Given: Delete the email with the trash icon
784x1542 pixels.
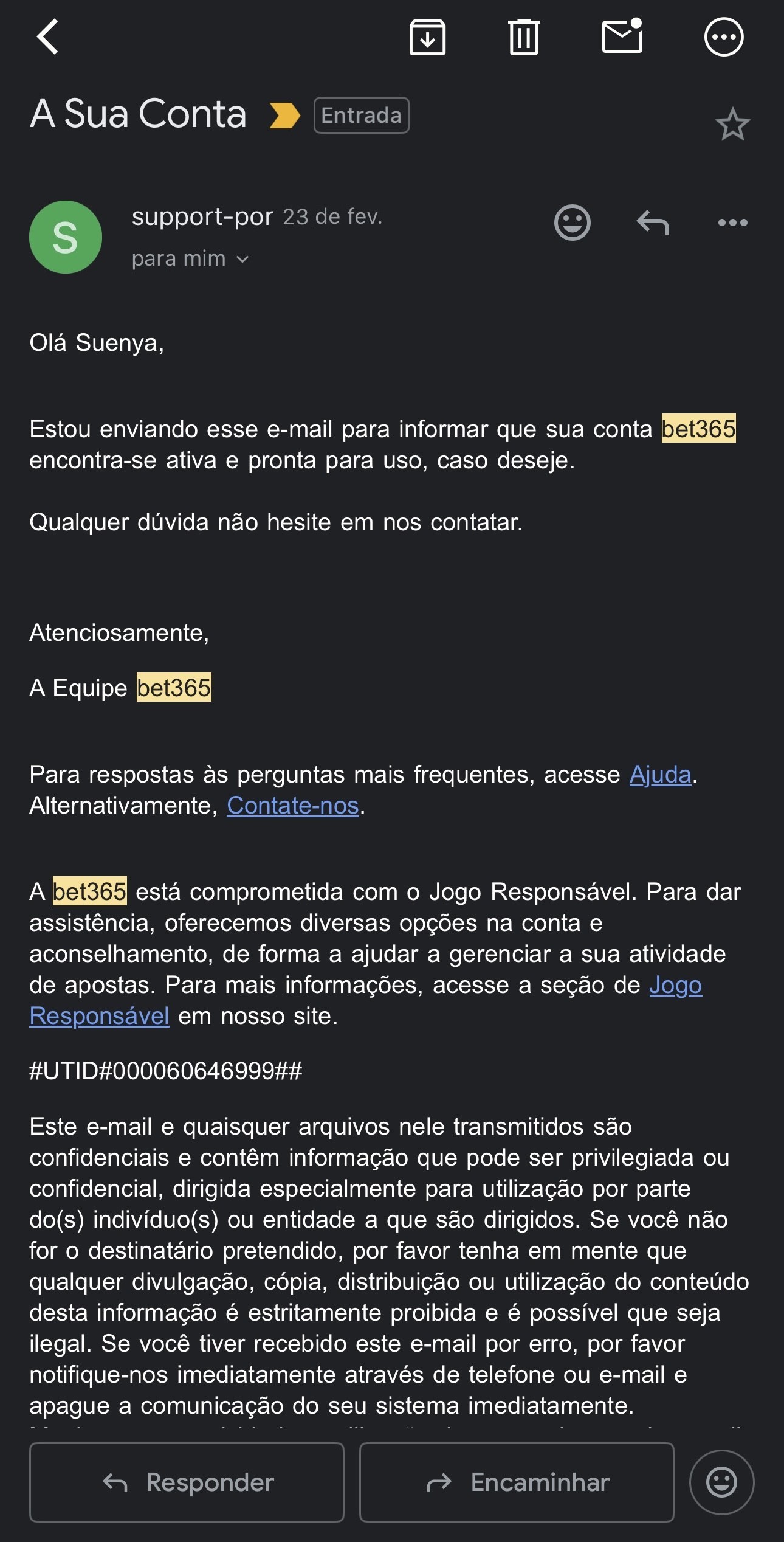Looking at the screenshot, I should point(524,38).
